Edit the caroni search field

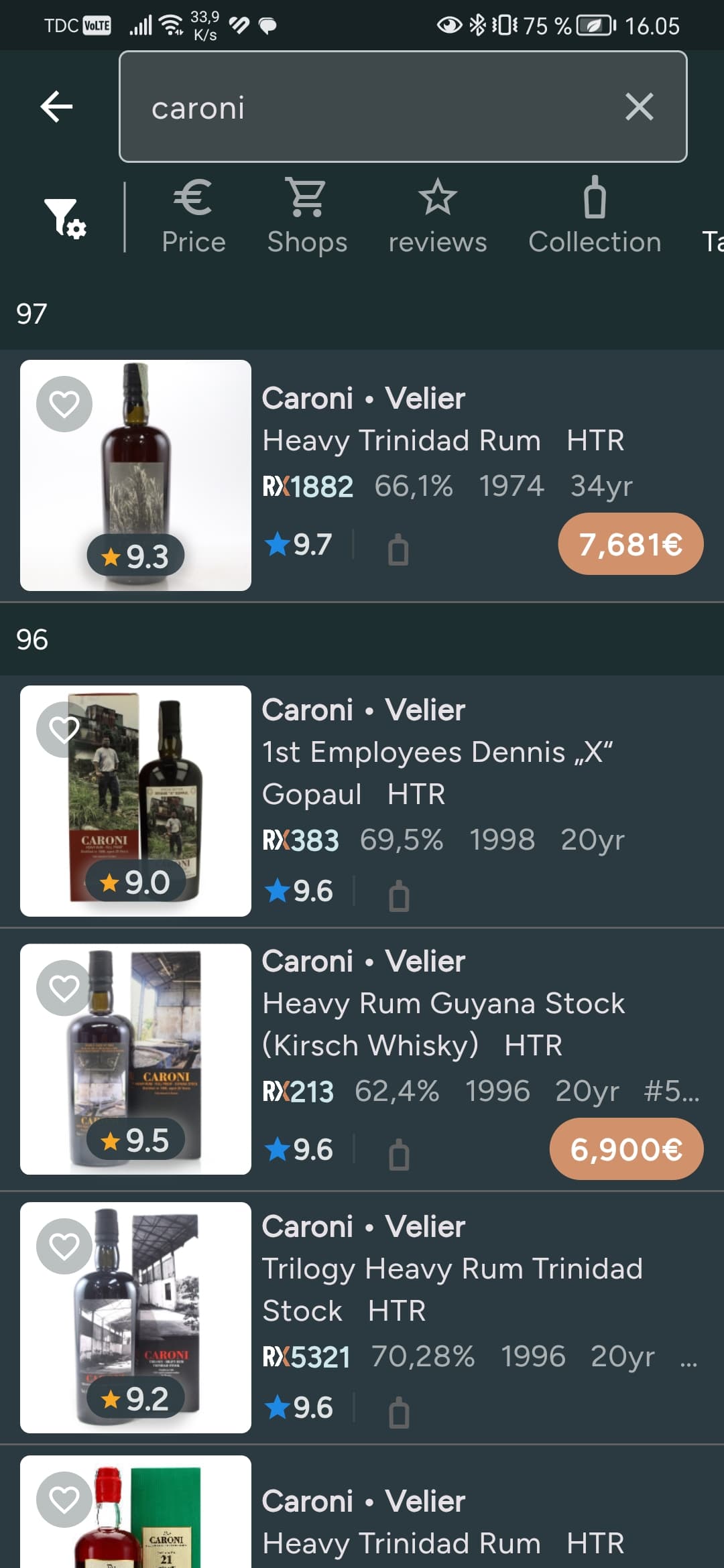point(375,107)
